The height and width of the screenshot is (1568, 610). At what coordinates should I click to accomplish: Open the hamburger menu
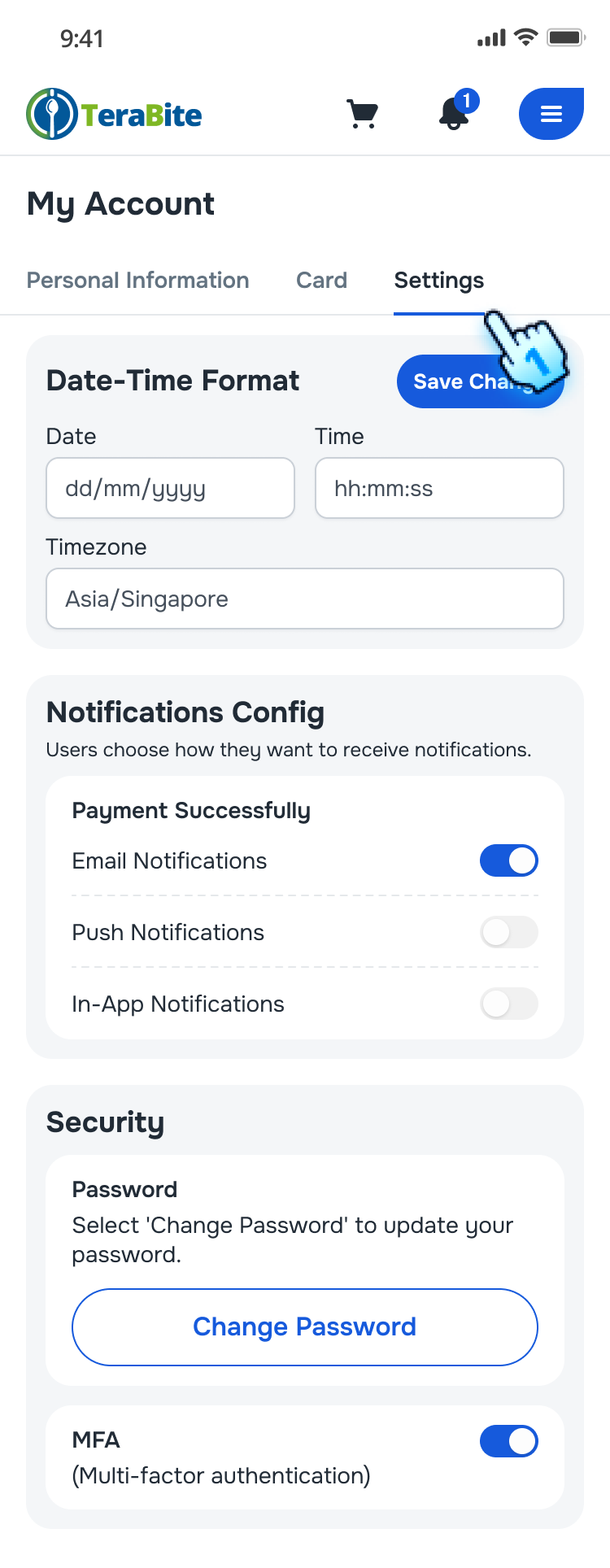point(551,114)
